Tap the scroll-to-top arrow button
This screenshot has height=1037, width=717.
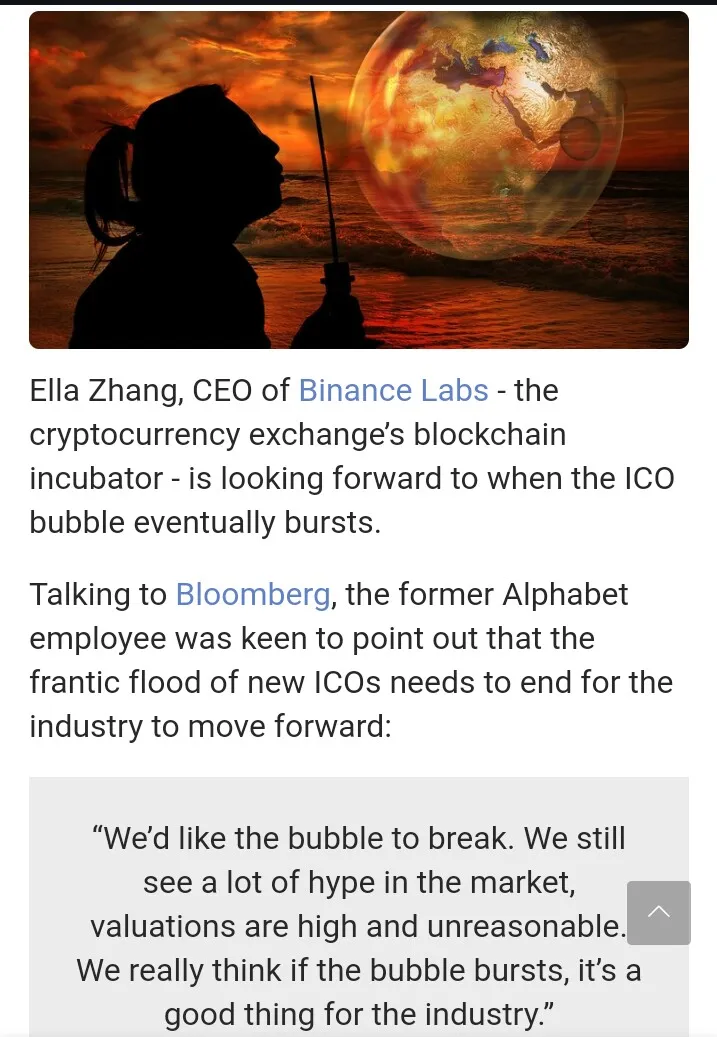point(658,912)
